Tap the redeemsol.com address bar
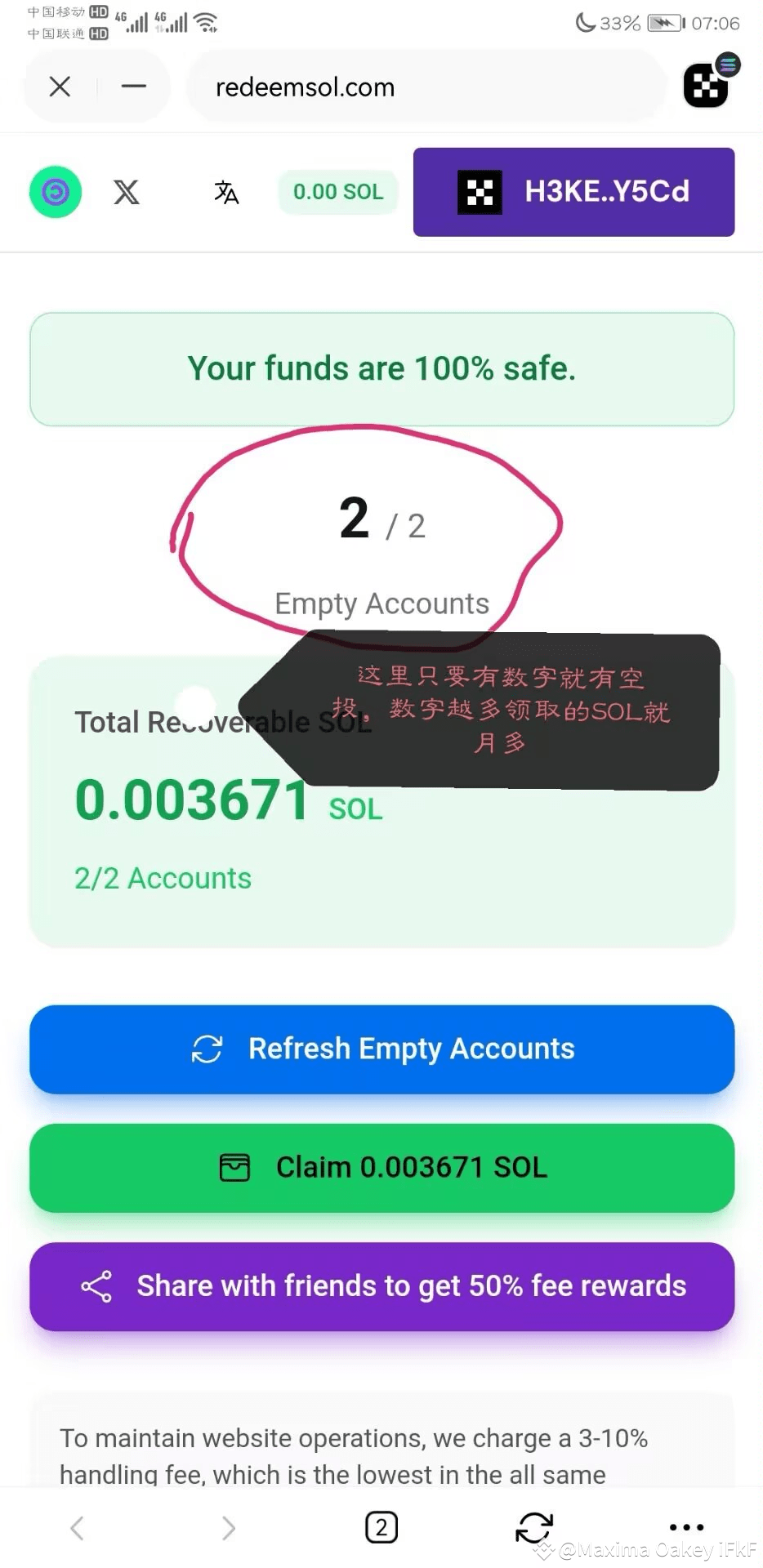 click(425, 87)
